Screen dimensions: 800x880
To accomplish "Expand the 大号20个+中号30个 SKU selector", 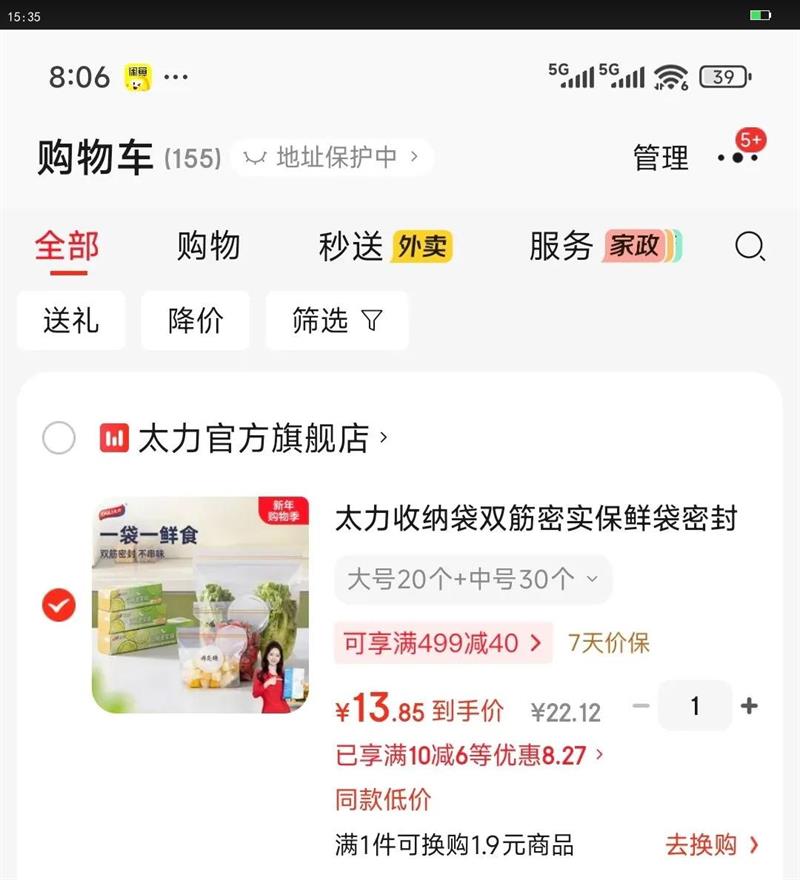I will (x=473, y=580).
